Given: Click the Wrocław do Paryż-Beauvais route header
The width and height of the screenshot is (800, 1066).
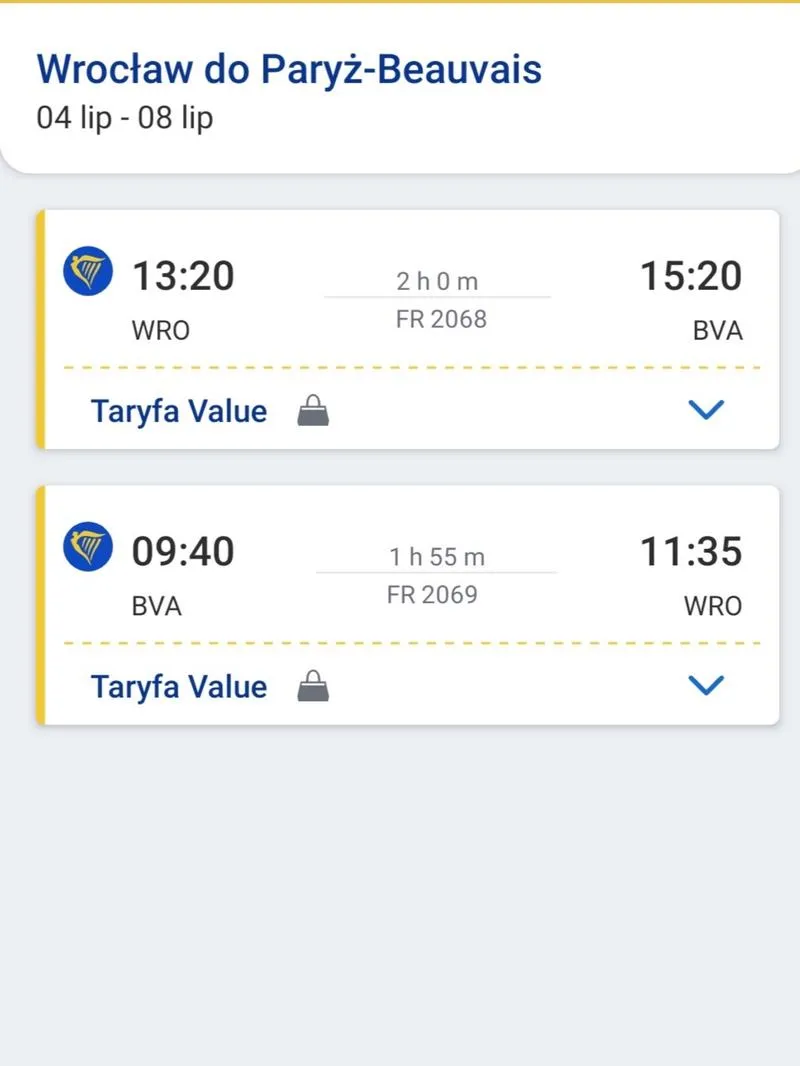Looking at the screenshot, I should tap(289, 68).
